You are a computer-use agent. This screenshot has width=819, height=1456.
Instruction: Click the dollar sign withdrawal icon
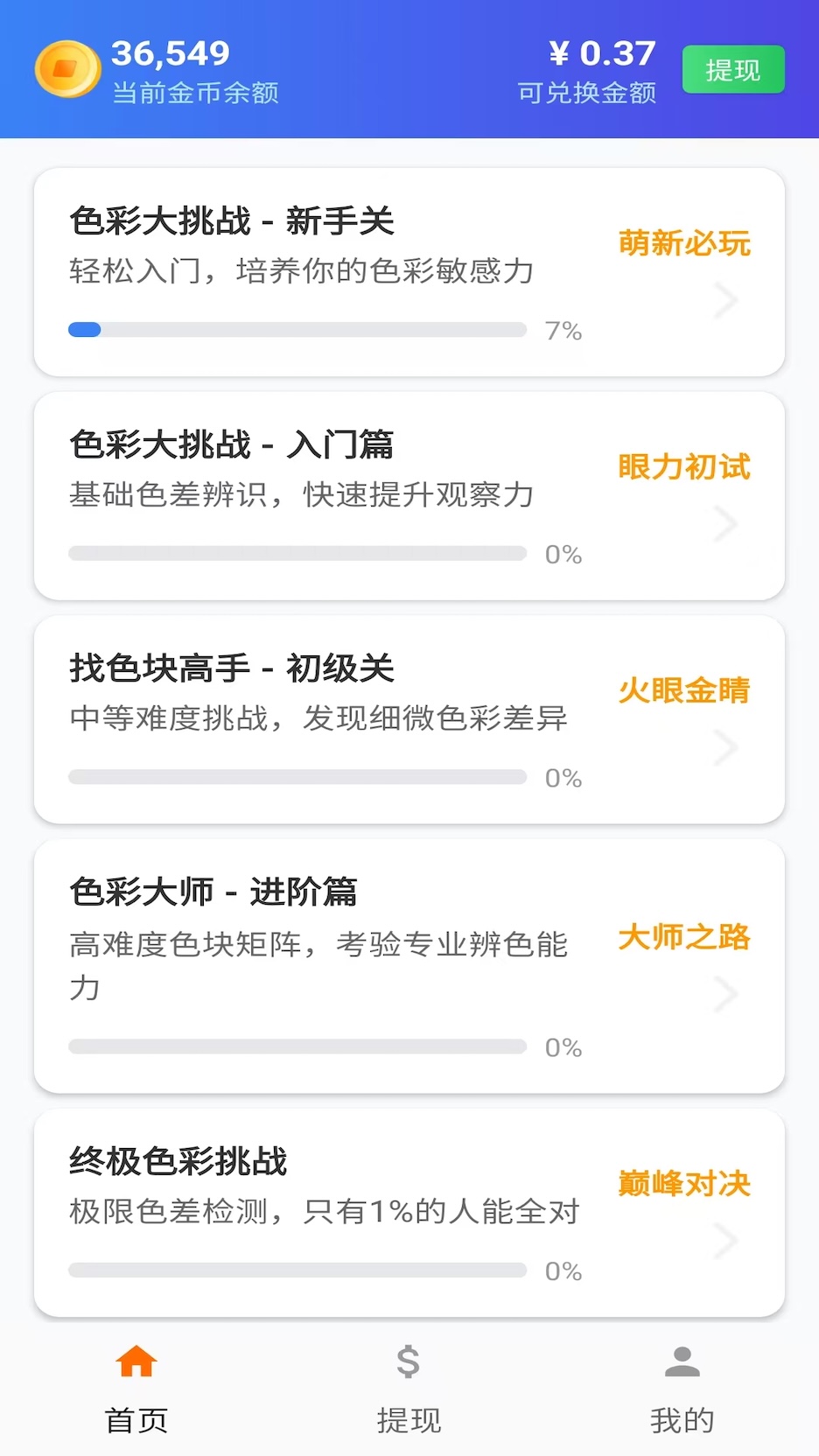coord(407,1361)
